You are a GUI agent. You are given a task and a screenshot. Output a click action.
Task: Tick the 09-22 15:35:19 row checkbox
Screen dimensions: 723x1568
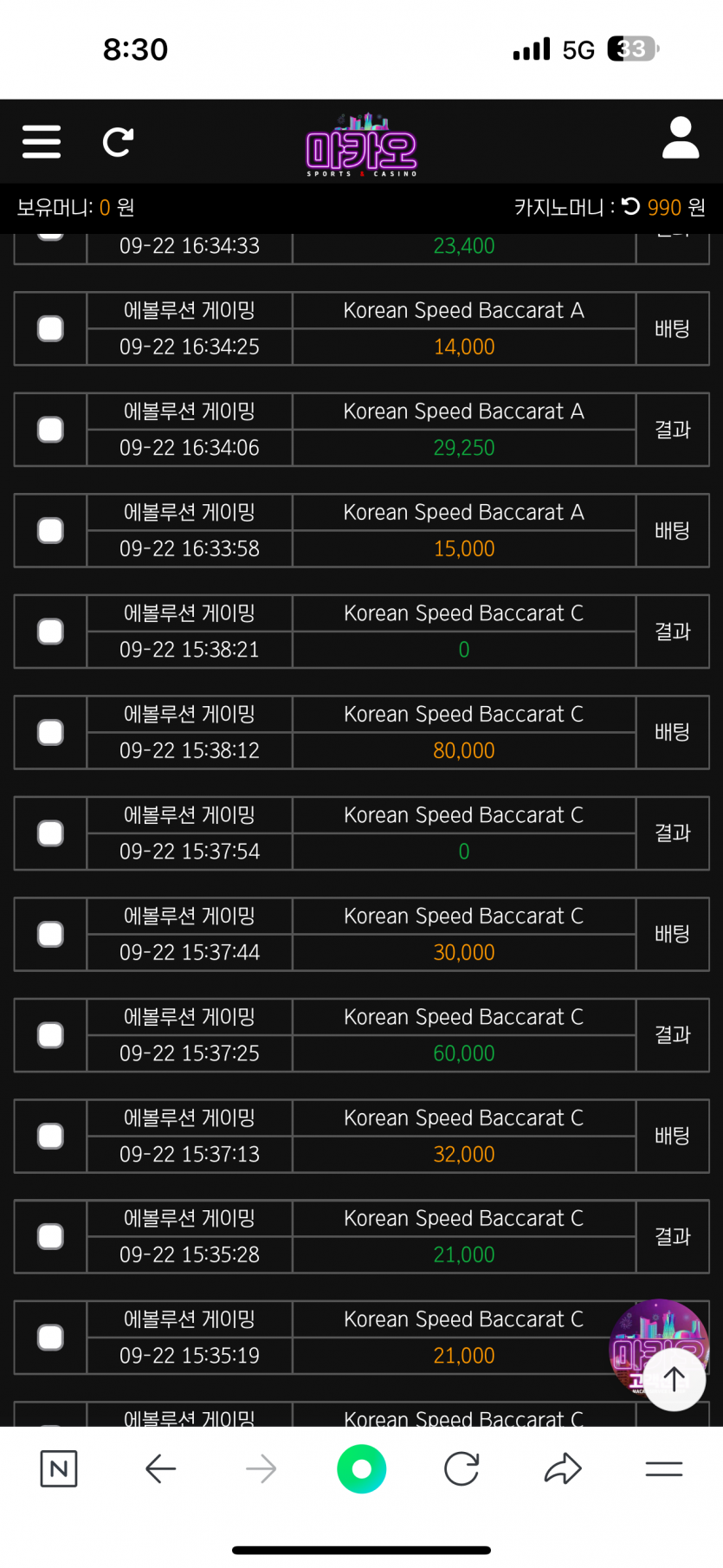50,1338
